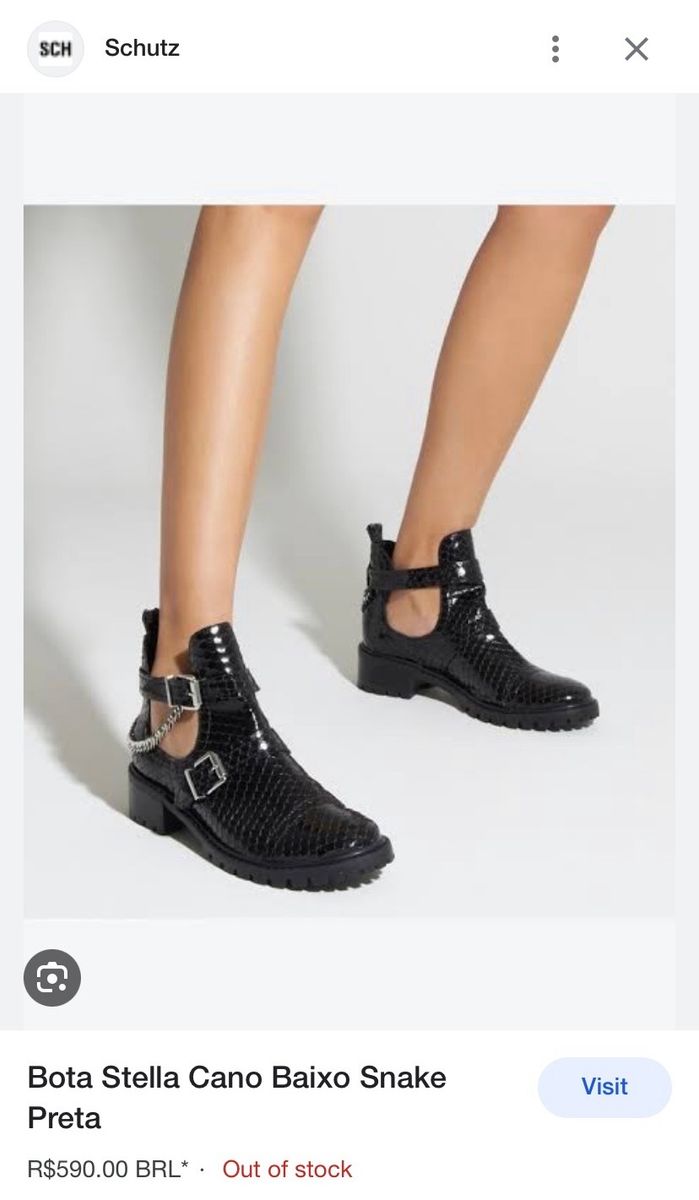Viewport: 699px width, 1200px height.
Task: Search this boot image with Lens
Action: tap(52, 977)
